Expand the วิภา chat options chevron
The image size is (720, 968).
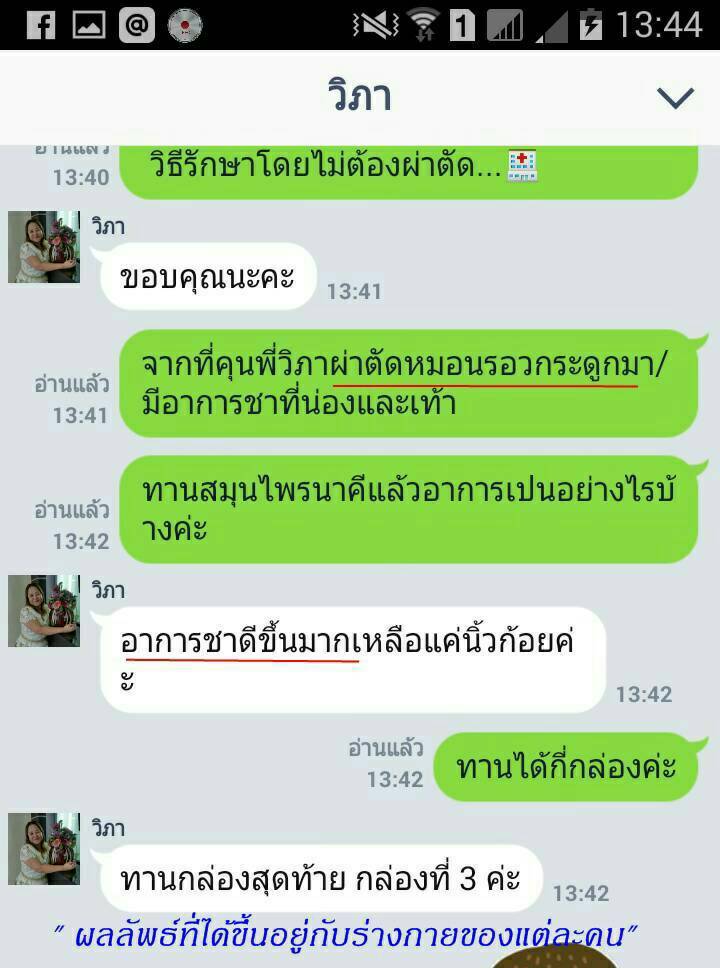click(675, 97)
